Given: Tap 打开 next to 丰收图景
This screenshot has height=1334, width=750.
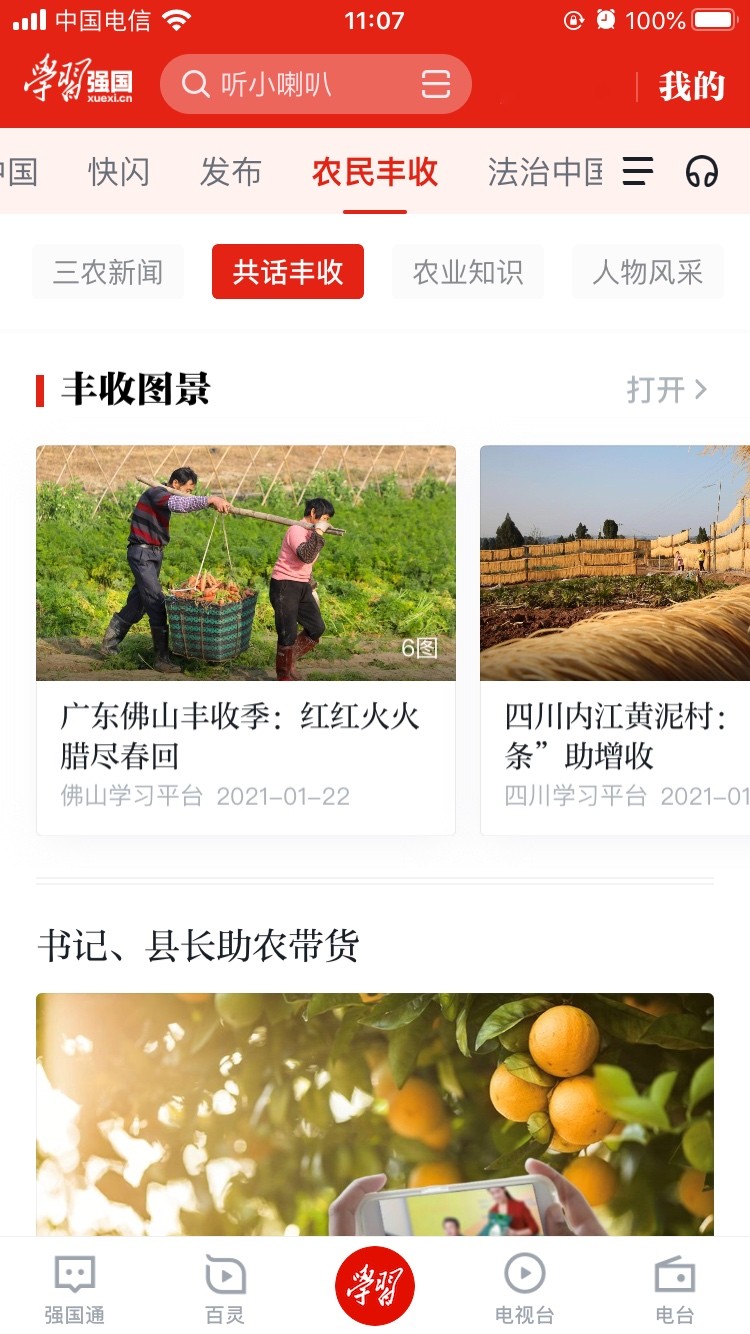Looking at the screenshot, I should point(667,389).
